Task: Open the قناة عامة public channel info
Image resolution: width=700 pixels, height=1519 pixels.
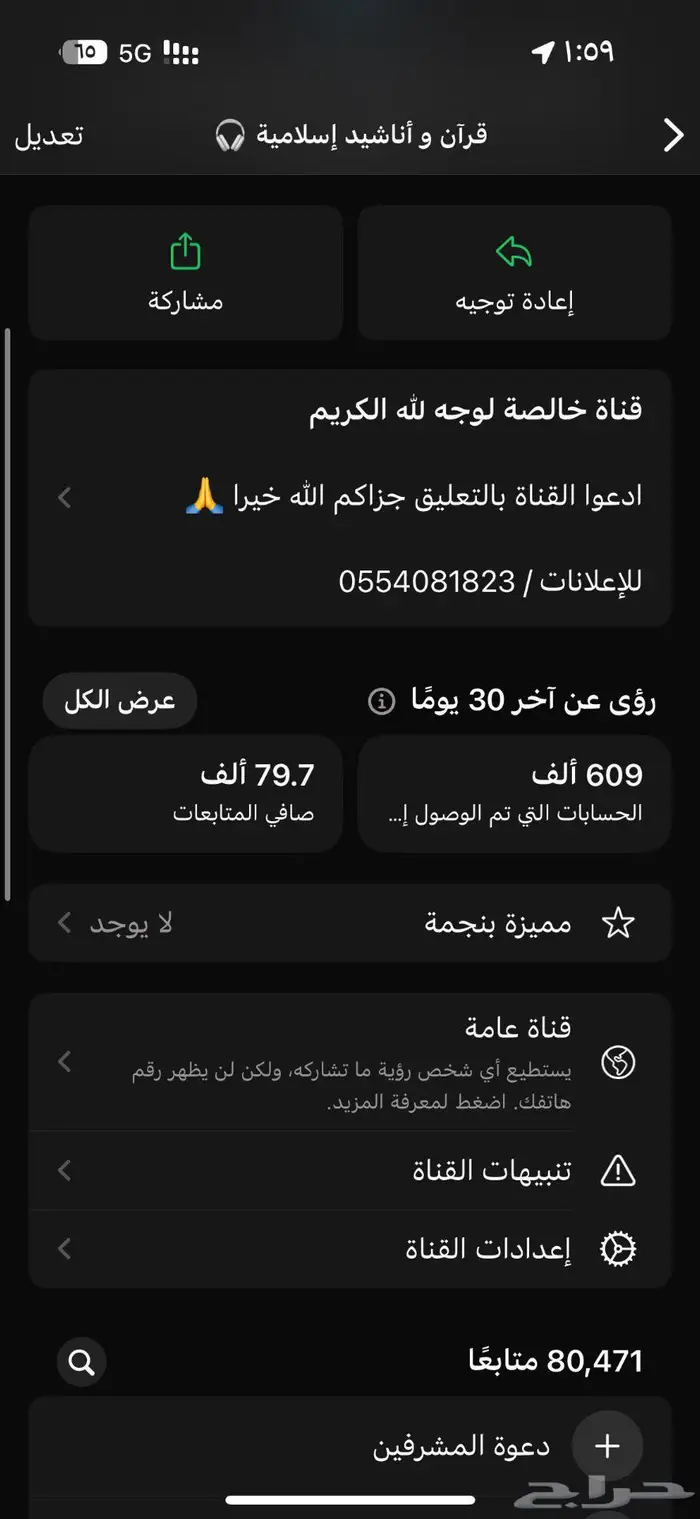Action: pos(350,1062)
